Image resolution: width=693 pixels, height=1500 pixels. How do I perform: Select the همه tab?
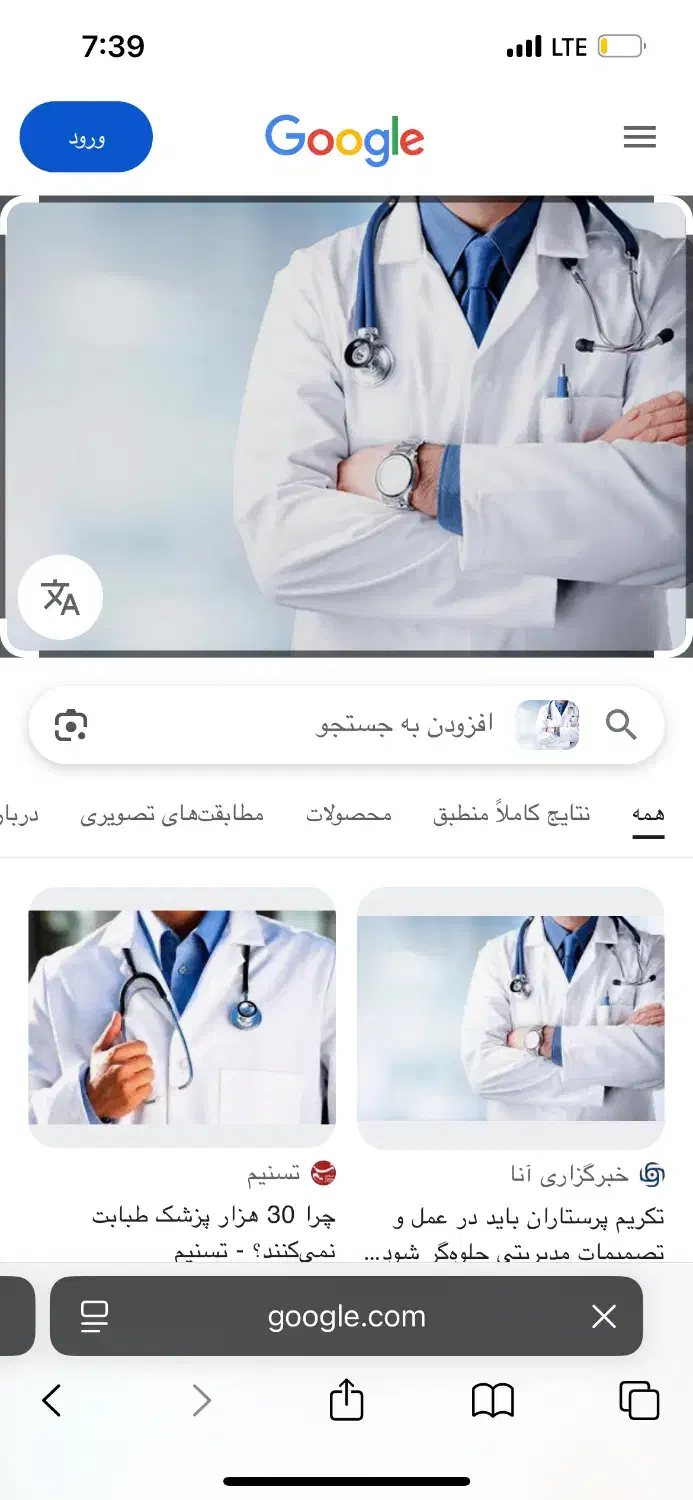pyautogui.click(x=648, y=814)
